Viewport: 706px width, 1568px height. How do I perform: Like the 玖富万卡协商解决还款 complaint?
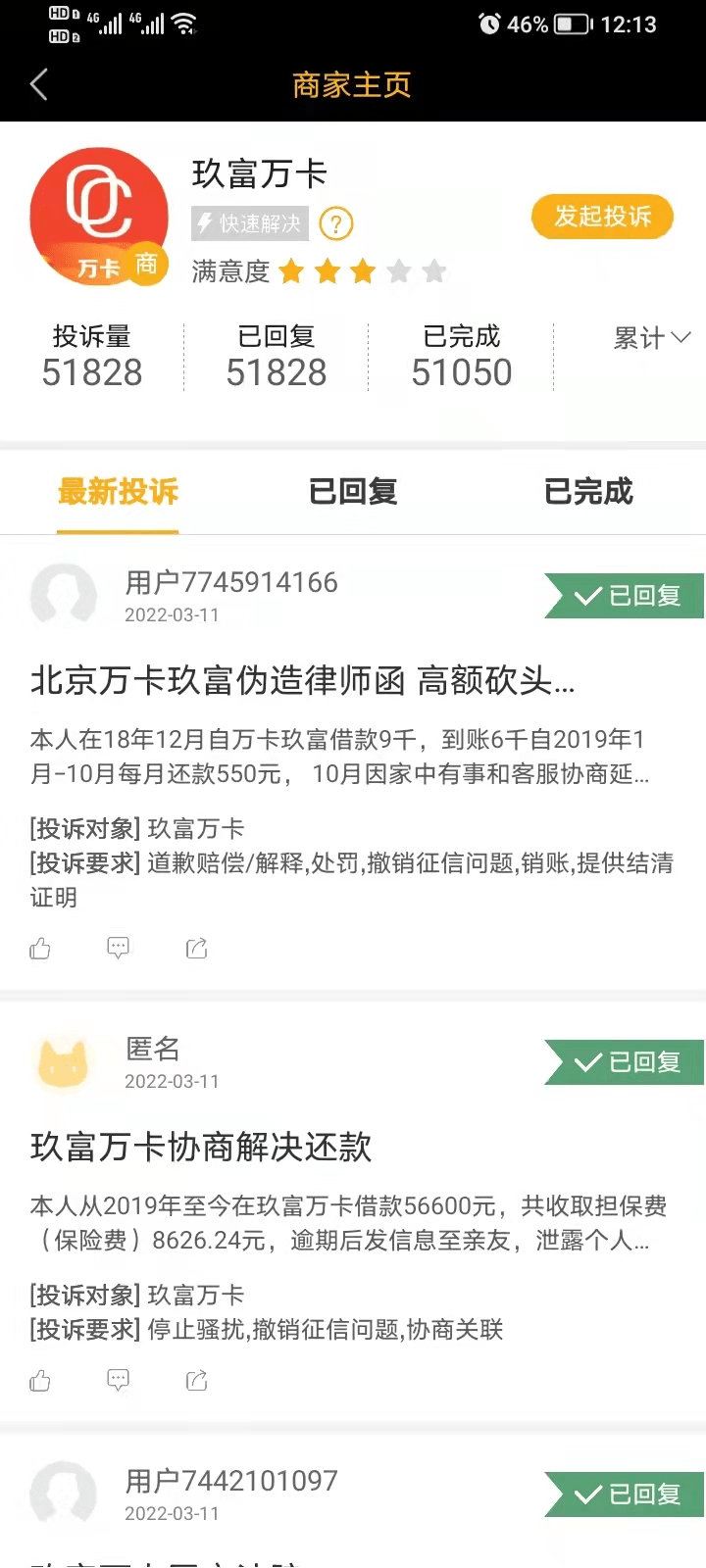click(40, 1381)
